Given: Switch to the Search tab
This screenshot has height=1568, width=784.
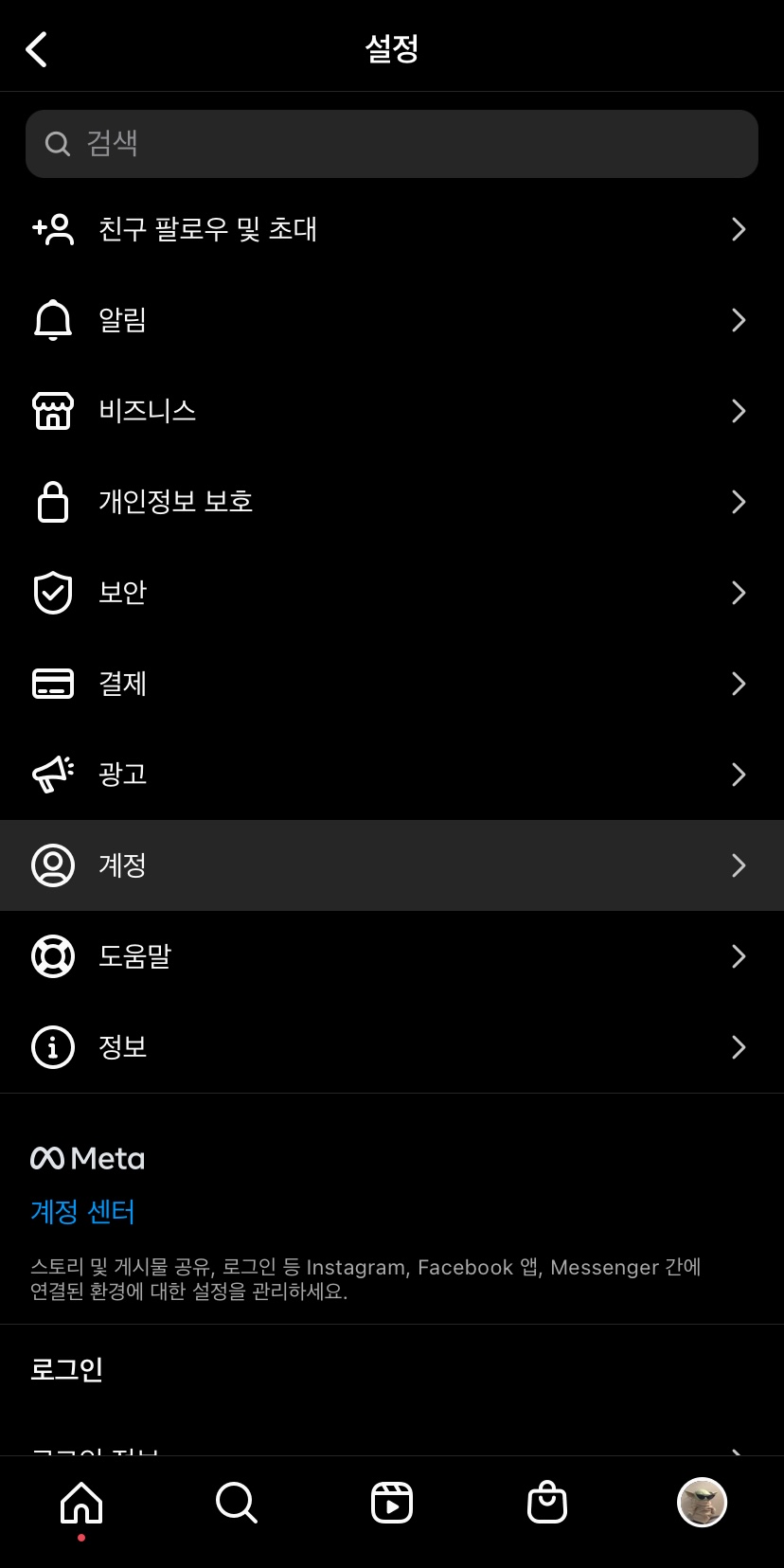Looking at the screenshot, I should click(237, 1503).
